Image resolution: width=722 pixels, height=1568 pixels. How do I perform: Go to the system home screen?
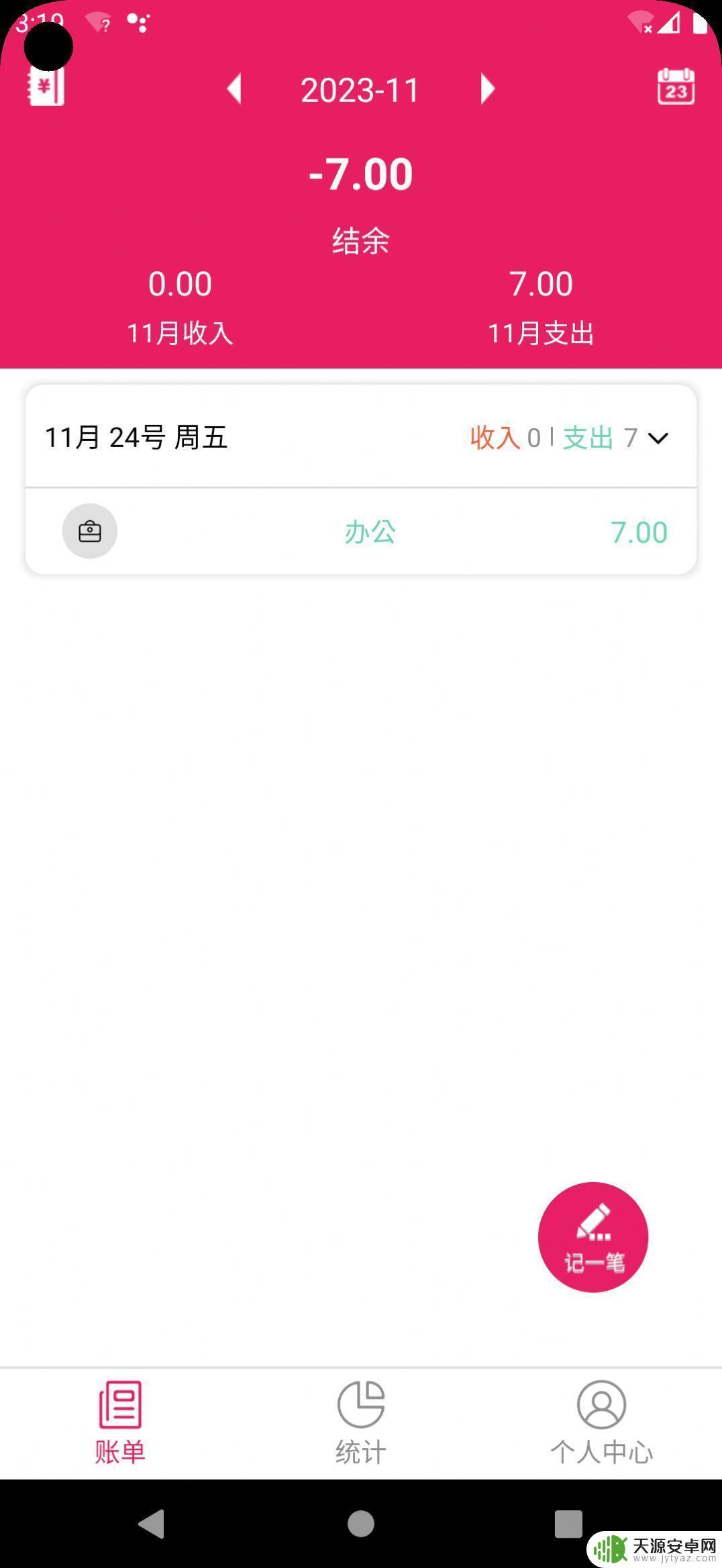pyautogui.click(x=361, y=1524)
